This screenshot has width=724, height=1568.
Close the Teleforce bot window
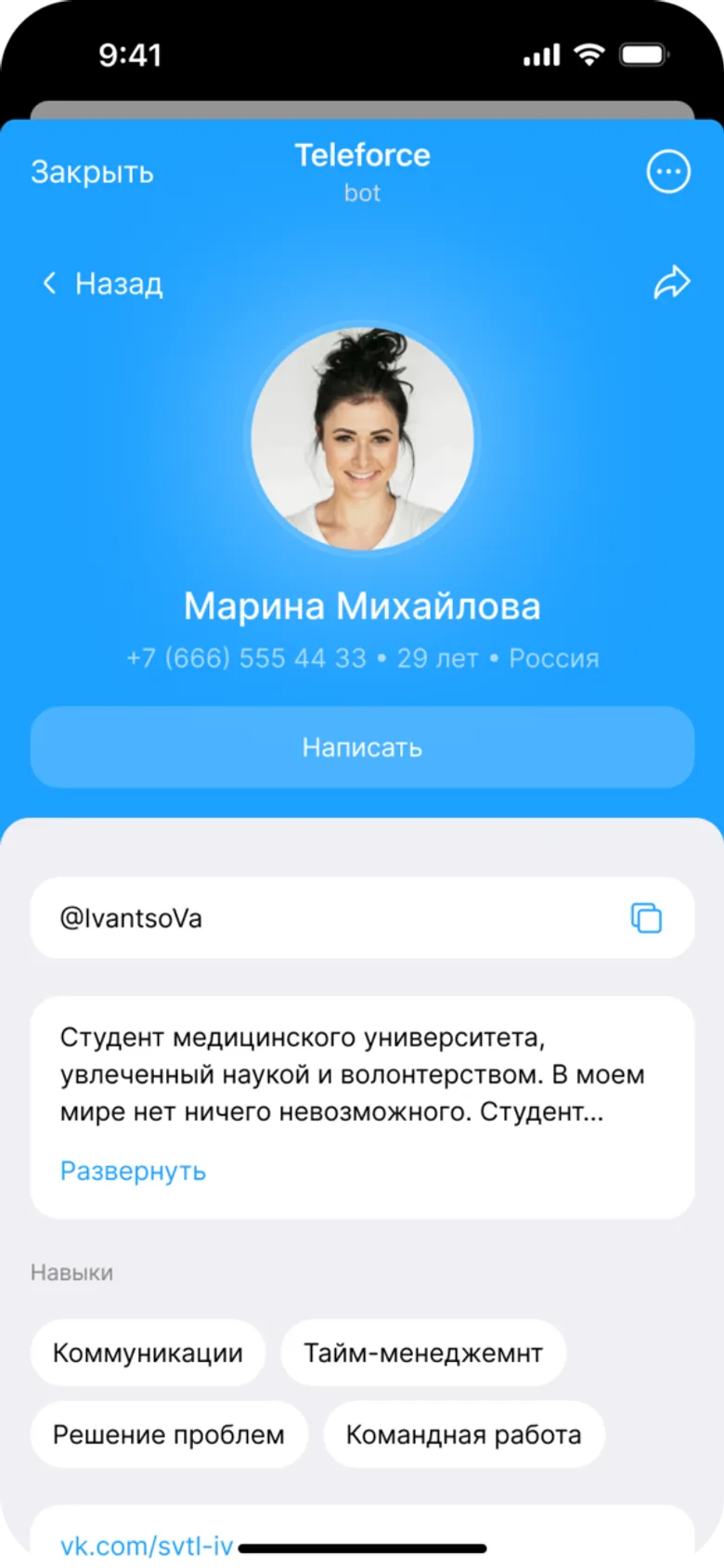[x=92, y=173]
